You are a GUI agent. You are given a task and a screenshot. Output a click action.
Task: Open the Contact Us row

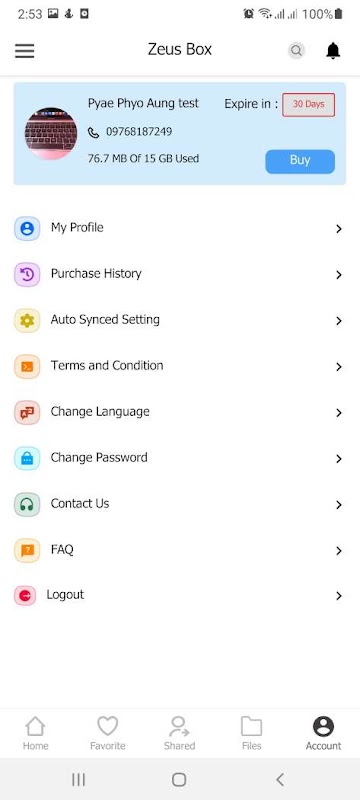[180, 504]
